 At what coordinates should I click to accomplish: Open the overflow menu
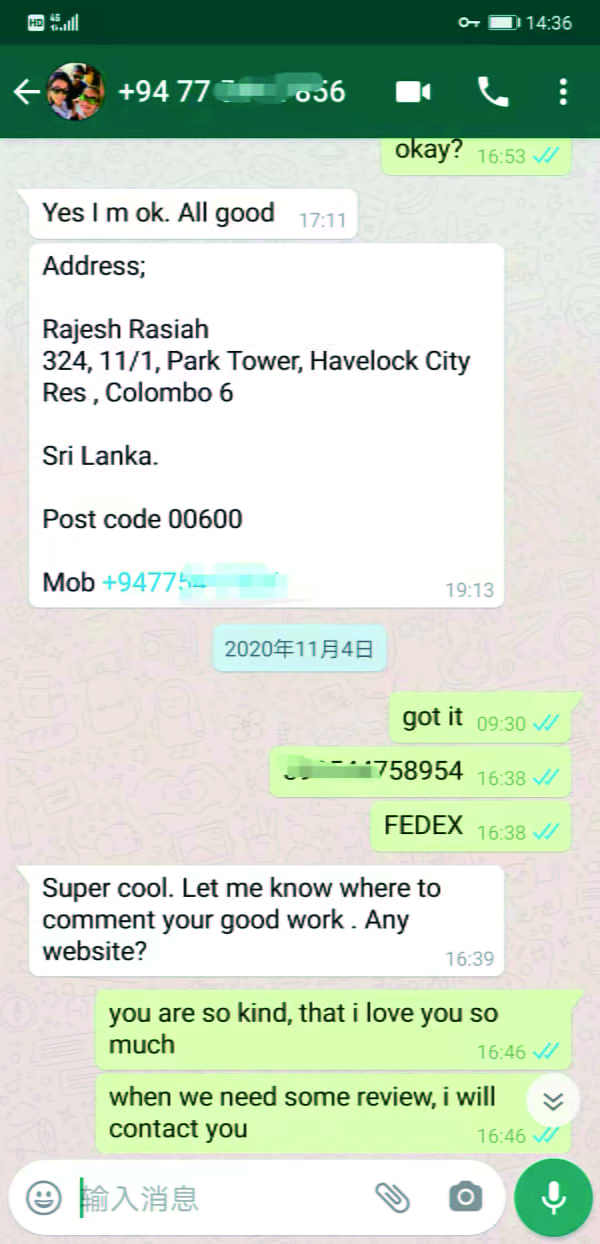[563, 92]
